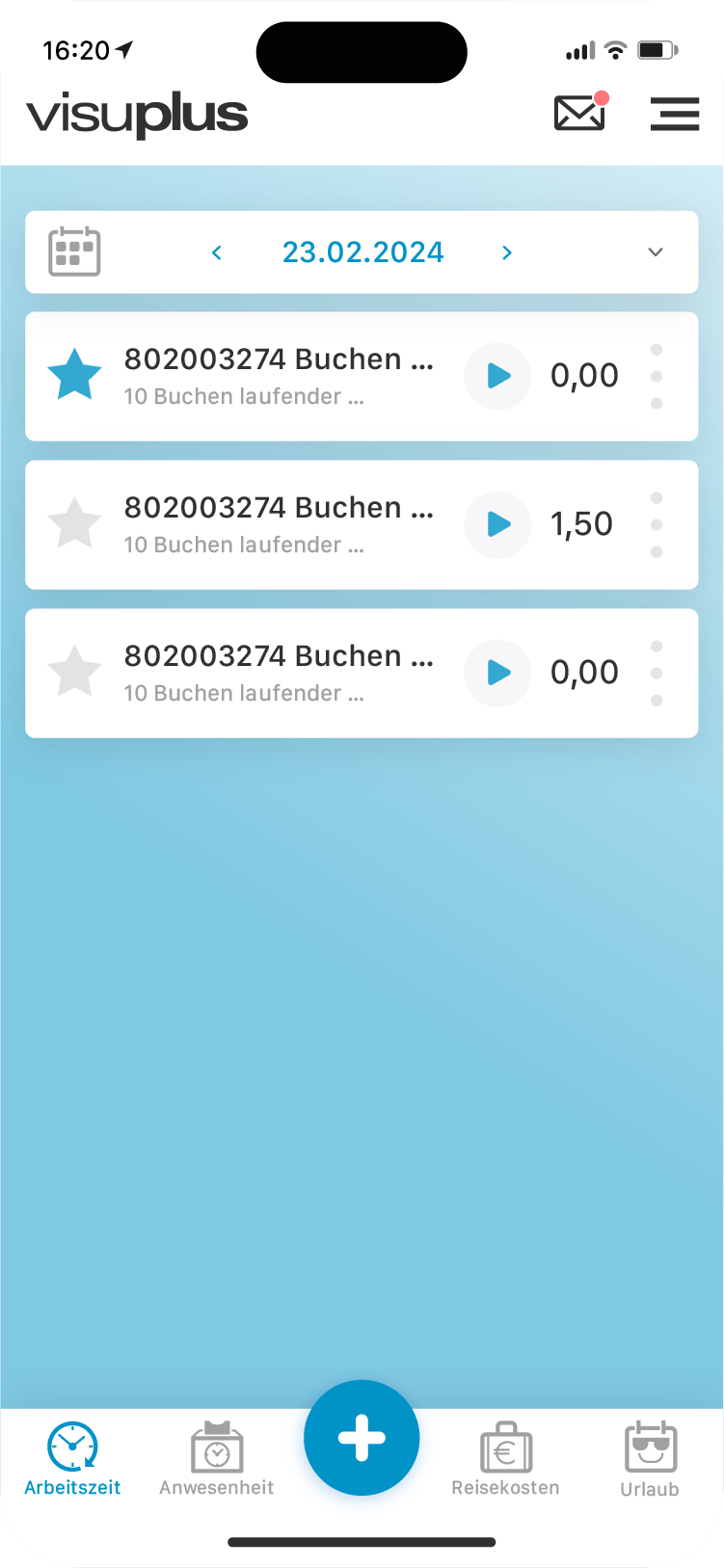Select the date 23.02.2024
Screen dimensions: 724x1568
point(362,252)
